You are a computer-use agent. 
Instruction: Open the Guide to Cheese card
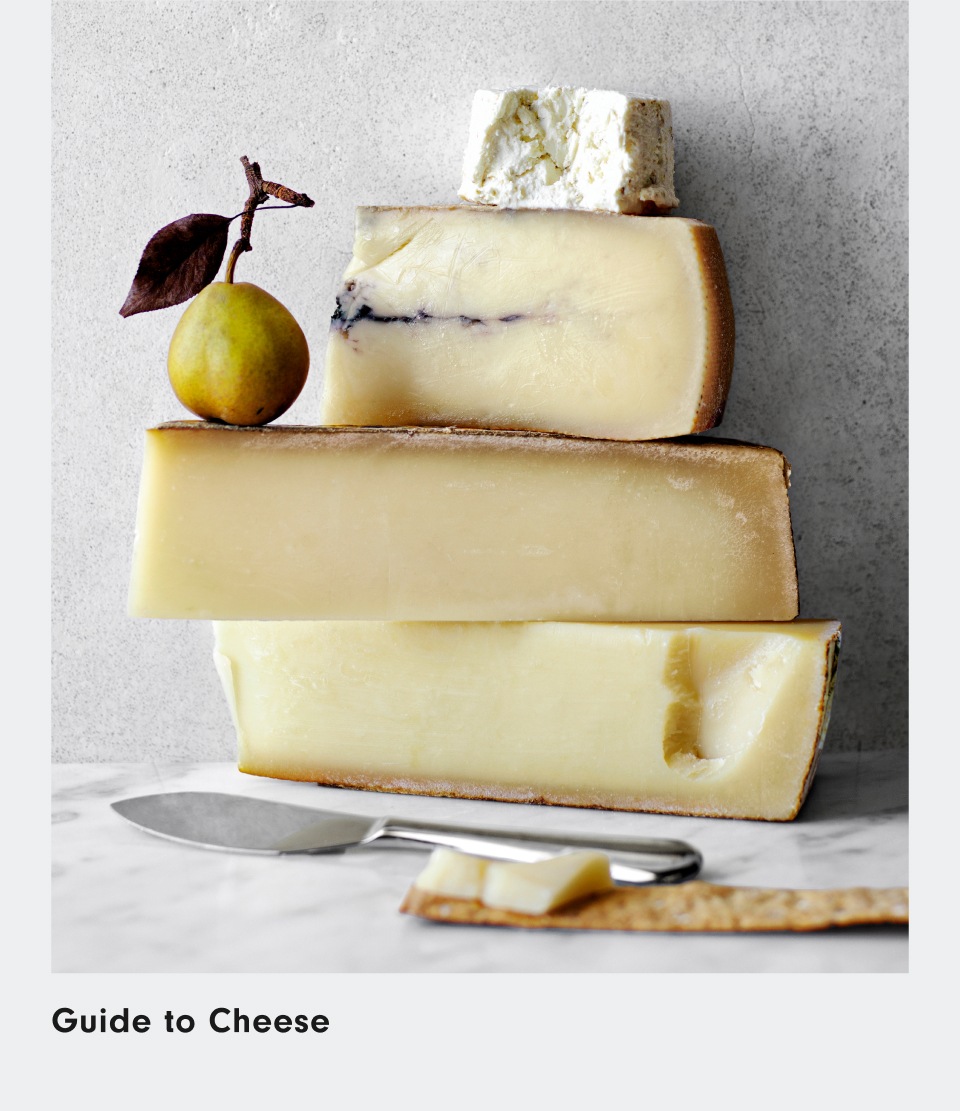pyautogui.click(x=190, y=1021)
